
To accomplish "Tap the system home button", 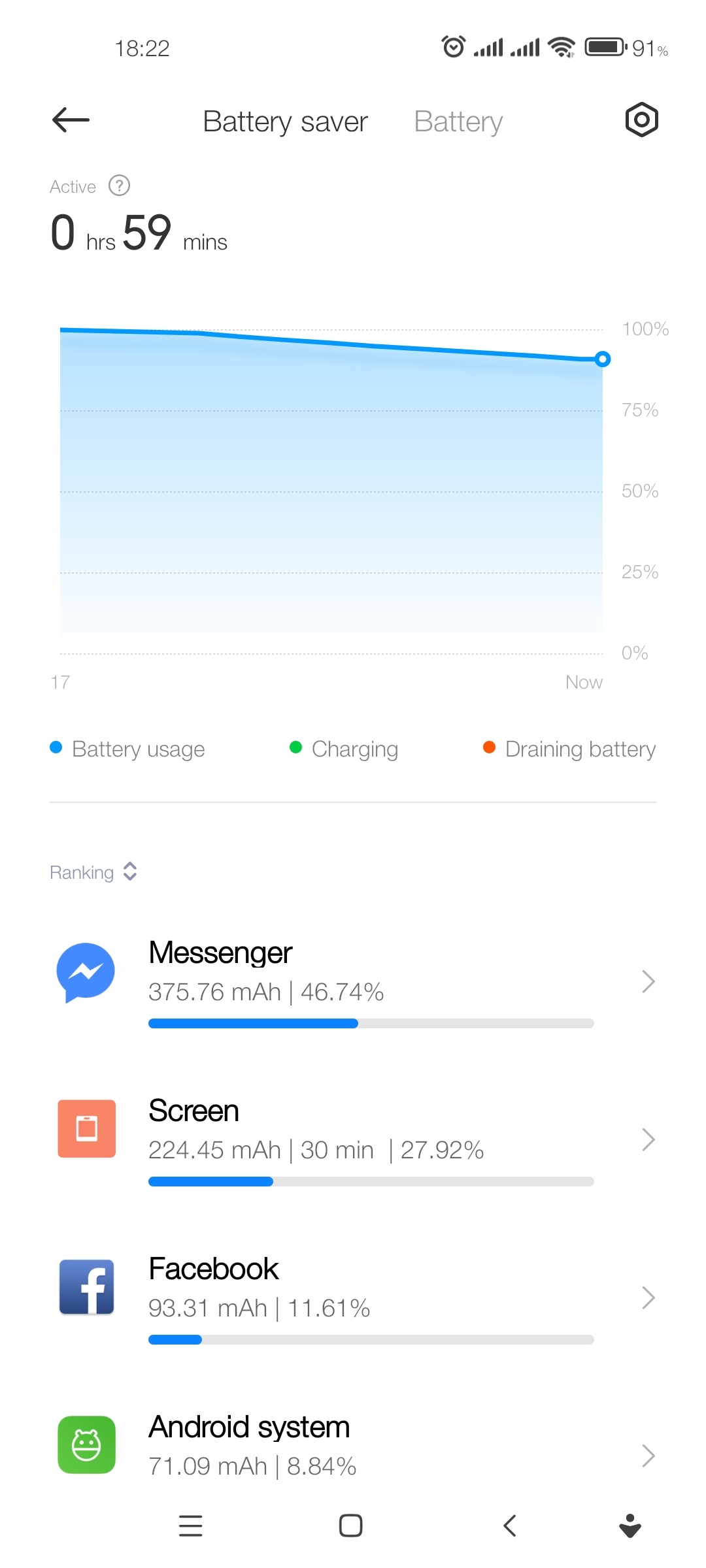I will [x=350, y=1526].
